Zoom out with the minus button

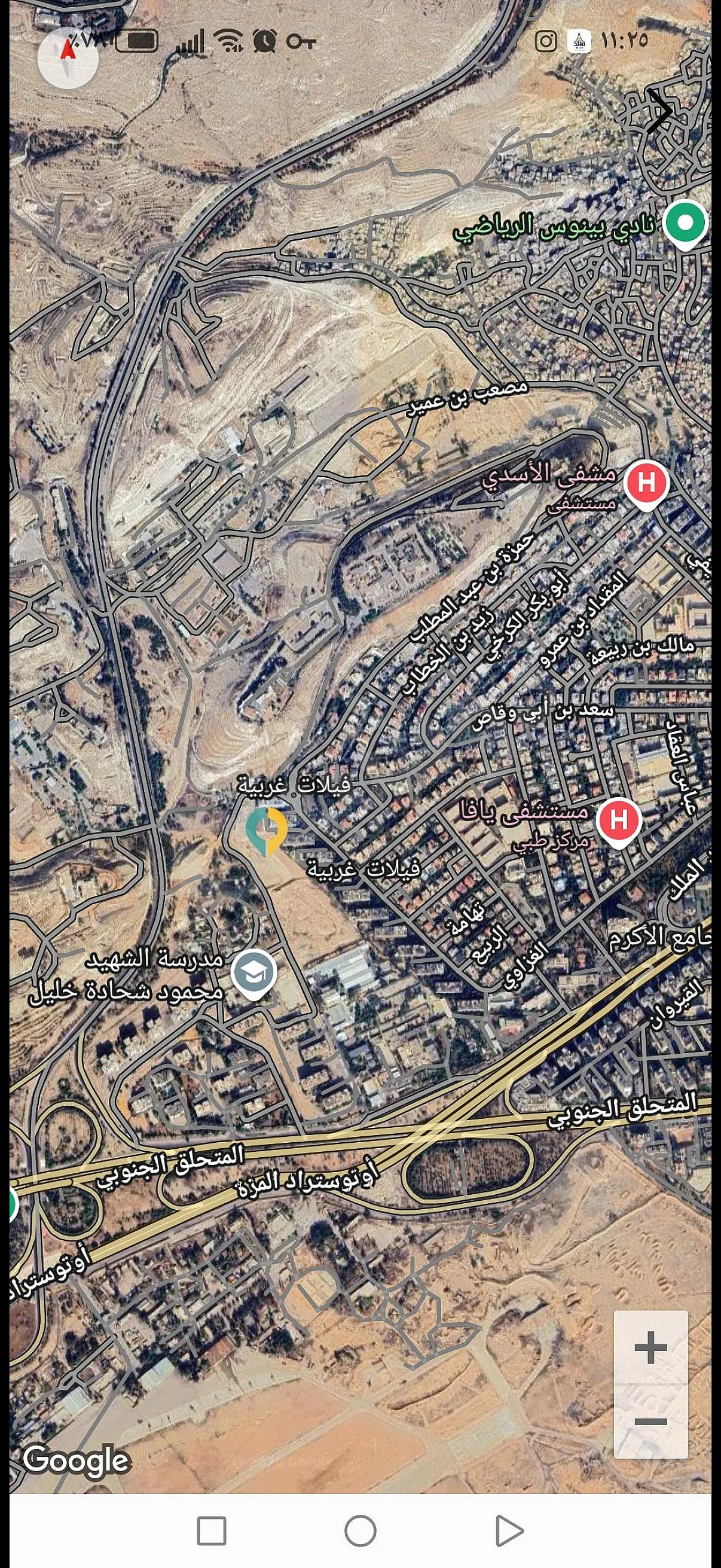pyautogui.click(x=650, y=1421)
